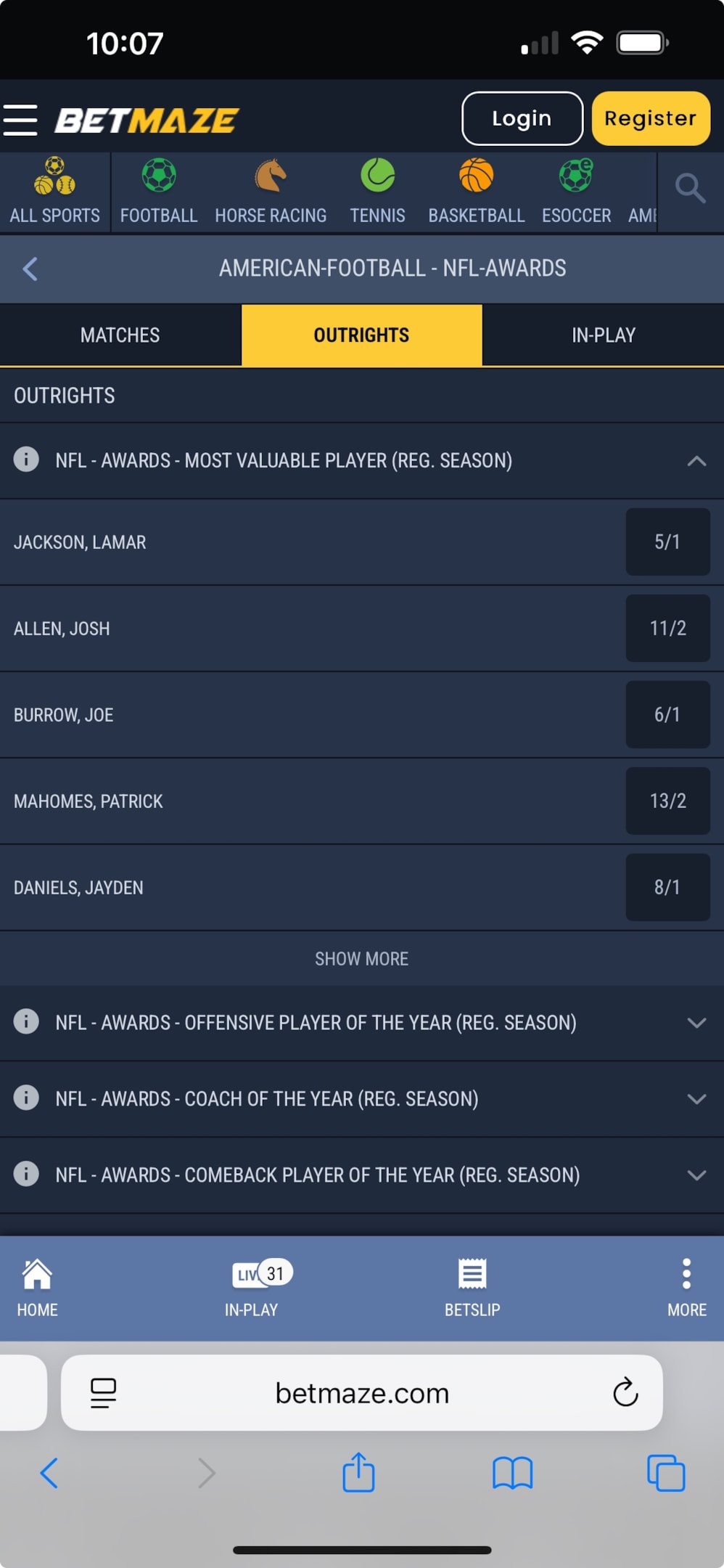Tap the Register button
Viewport: 724px width, 1568px height.
[x=651, y=118]
